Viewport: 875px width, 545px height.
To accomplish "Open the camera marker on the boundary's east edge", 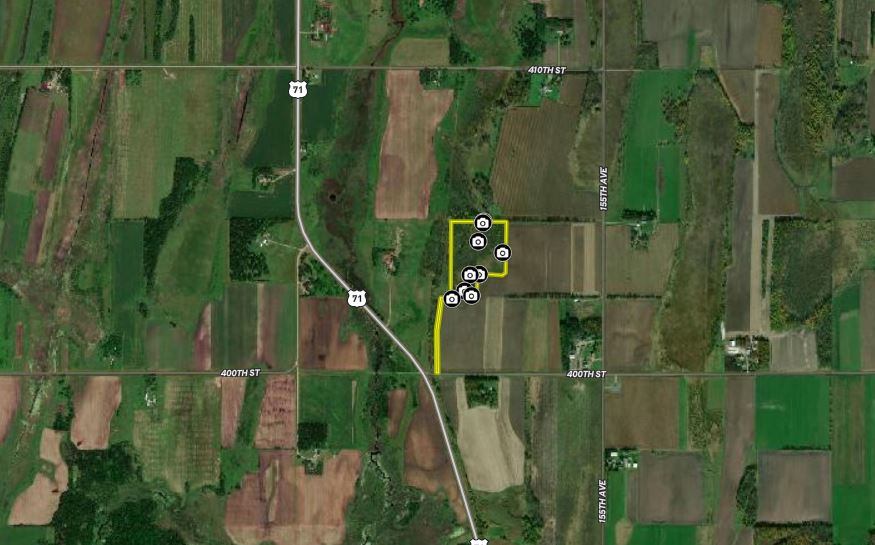I will [x=503, y=252].
